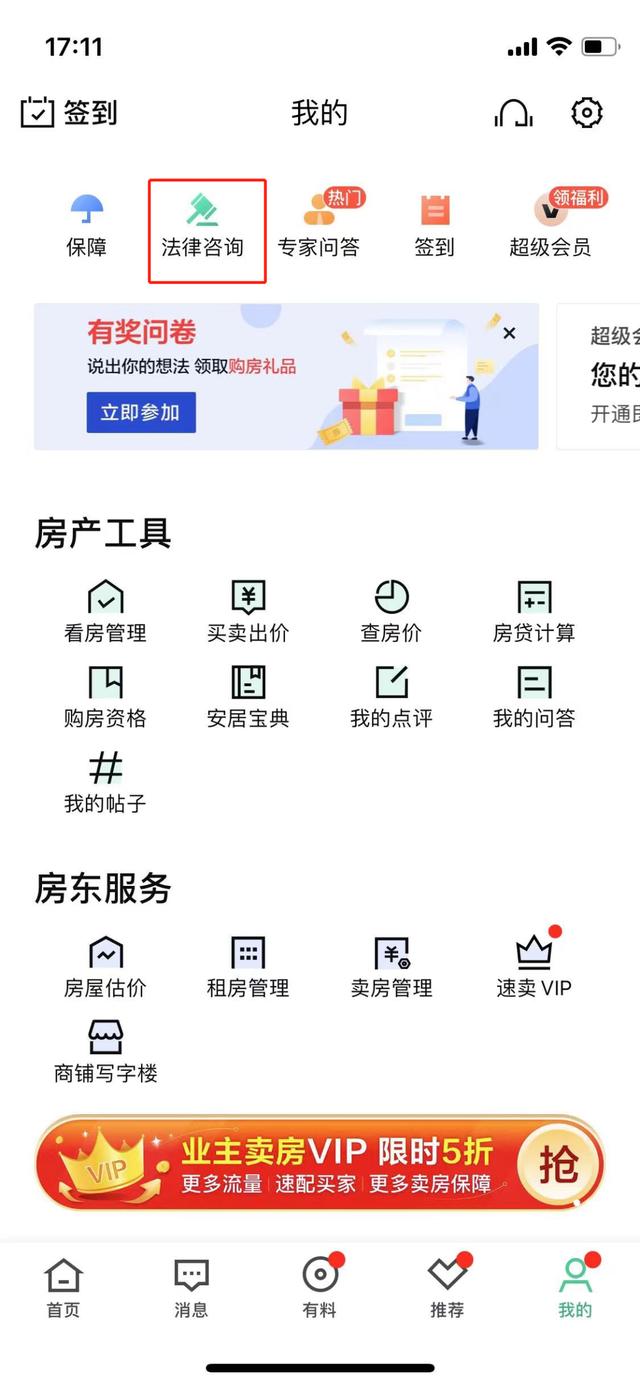Dismiss the 有奖问卷 banner
Image resolution: width=640 pixels, height=1386 pixels.
click(x=509, y=333)
